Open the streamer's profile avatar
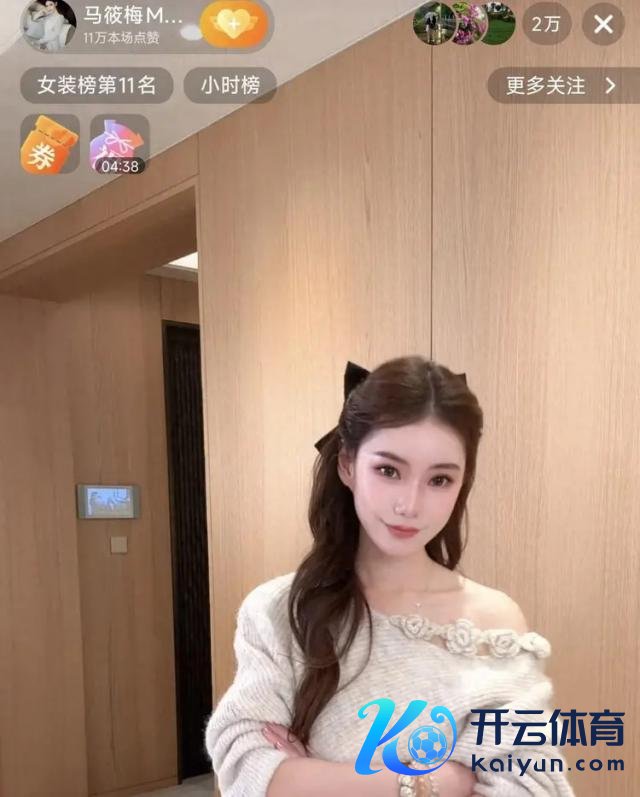Viewport: 640px width, 797px height. click(x=48, y=24)
